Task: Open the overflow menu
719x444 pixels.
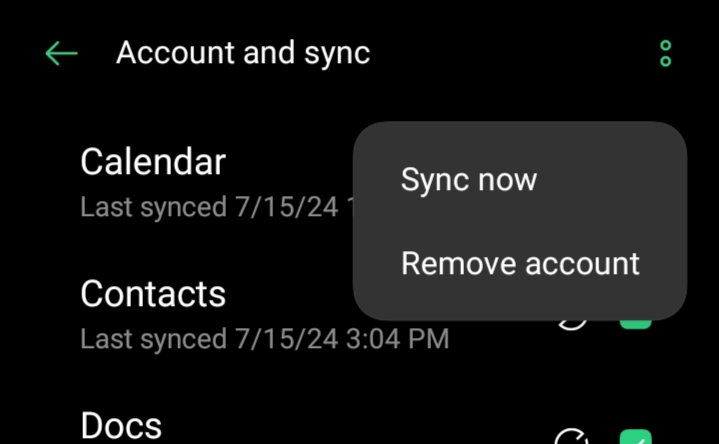Action: click(666, 53)
